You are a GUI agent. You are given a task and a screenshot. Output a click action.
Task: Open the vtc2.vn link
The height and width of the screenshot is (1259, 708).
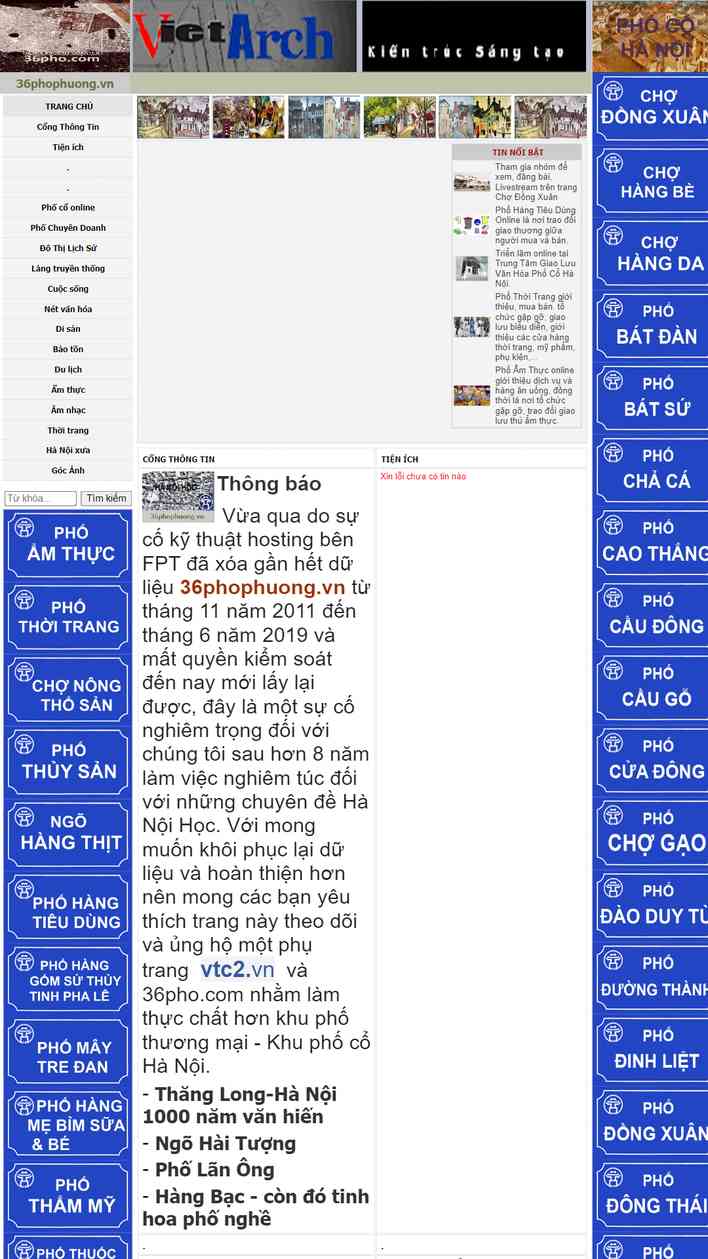pos(237,969)
